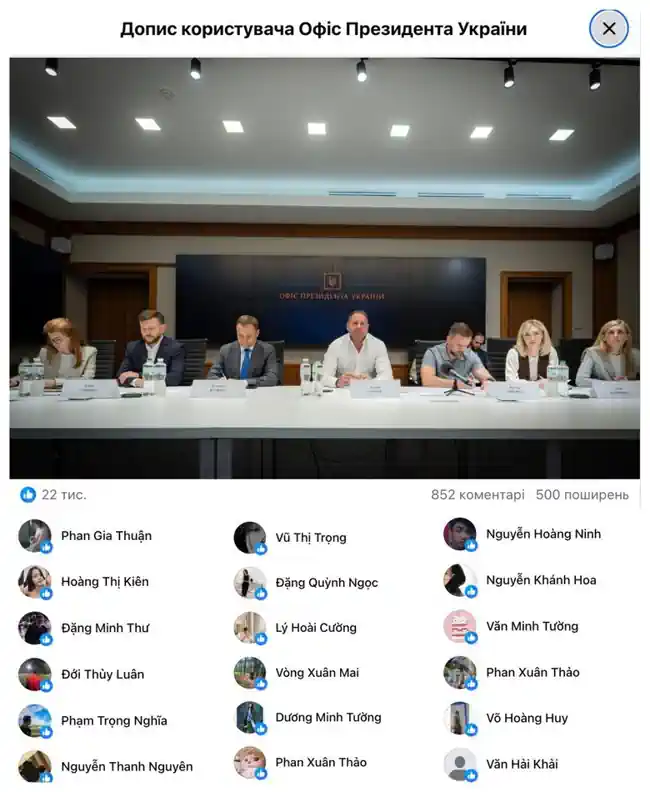Open the 852 коментарі comments
Viewport: 650px width, 792px height.
tap(477, 495)
